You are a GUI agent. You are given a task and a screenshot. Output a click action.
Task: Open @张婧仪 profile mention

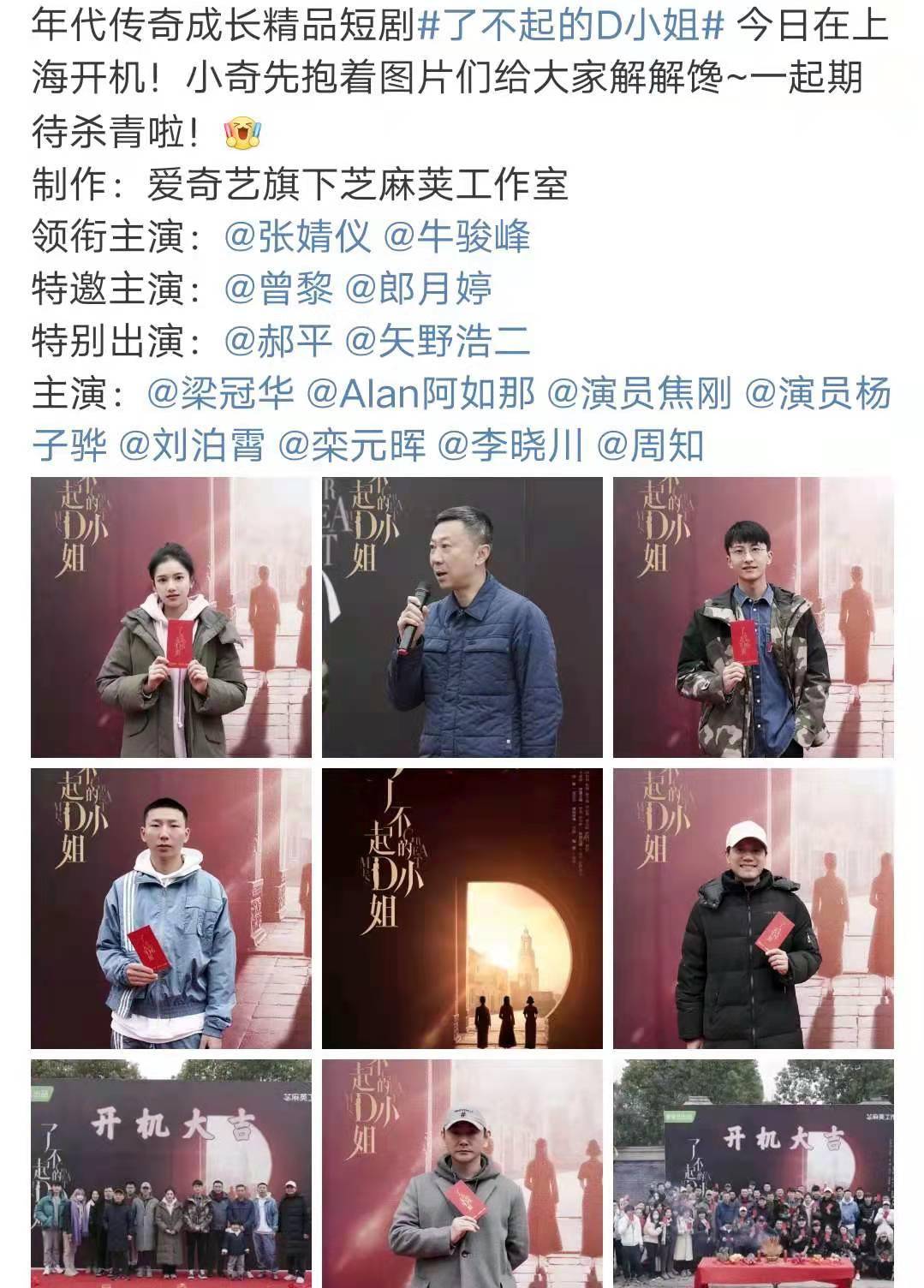coord(297,236)
